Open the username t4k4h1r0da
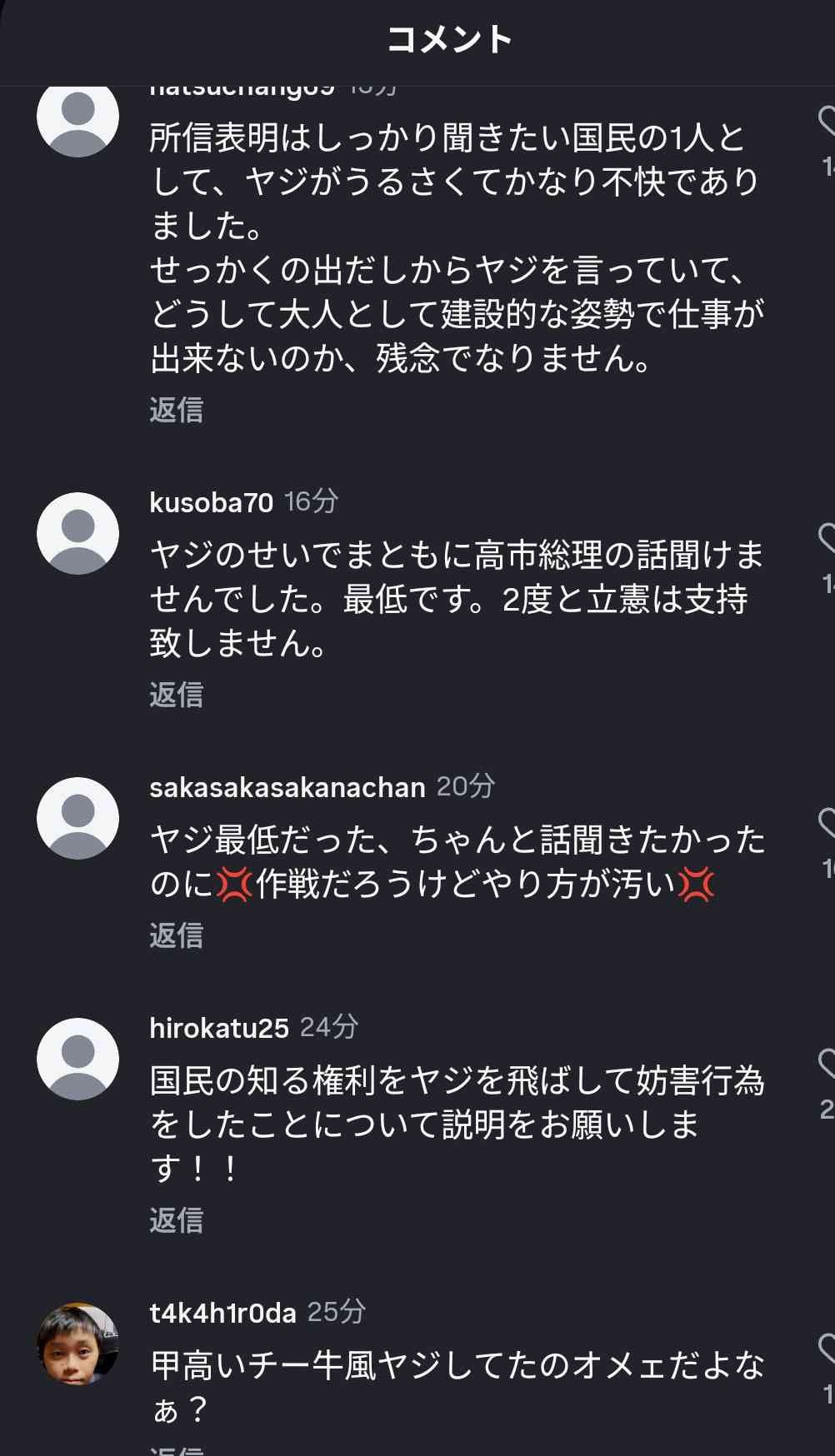Image resolution: width=835 pixels, height=1456 pixels. tap(222, 1313)
